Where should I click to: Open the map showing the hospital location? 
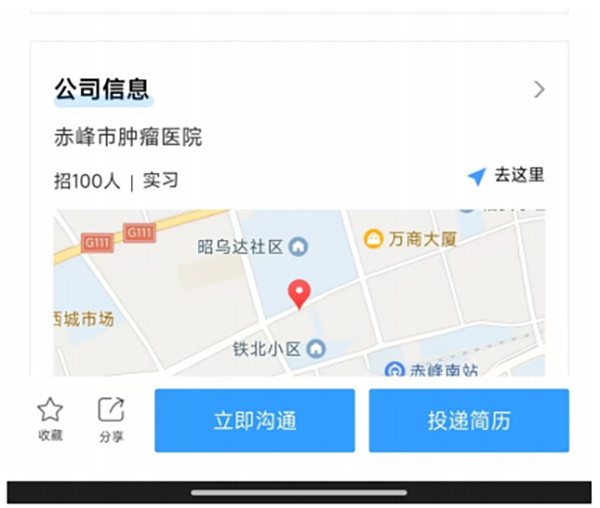299,292
